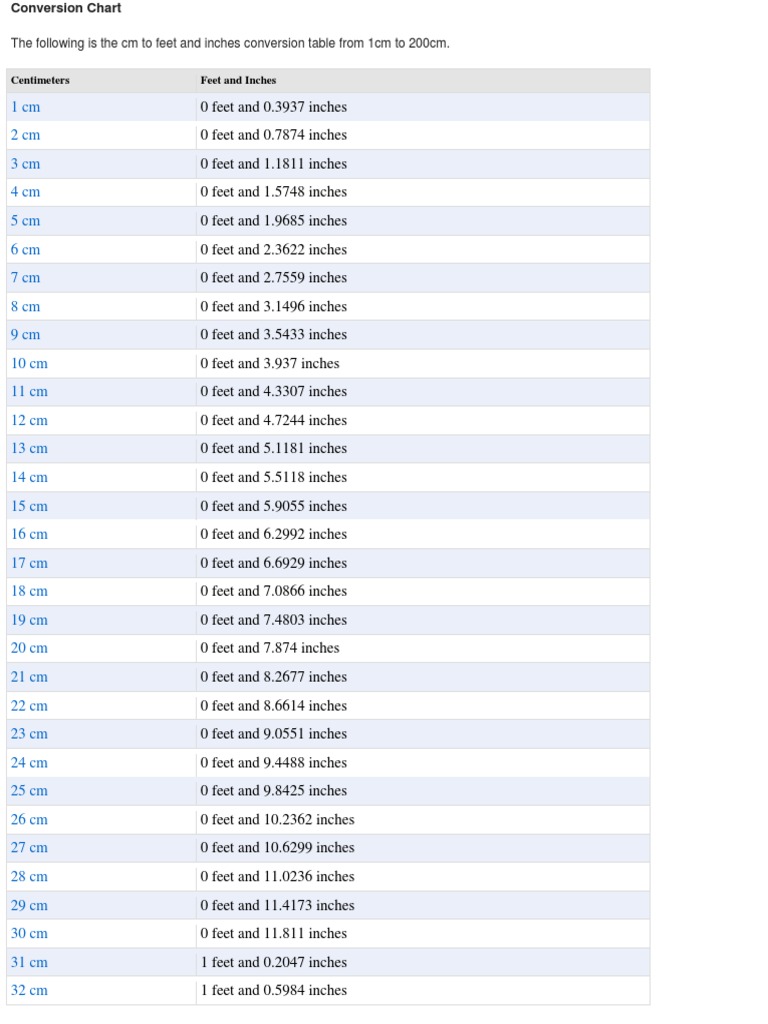This screenshot has height=1024, width=768.
Task: Select the 10 cm link
Action: coord(29,363)
